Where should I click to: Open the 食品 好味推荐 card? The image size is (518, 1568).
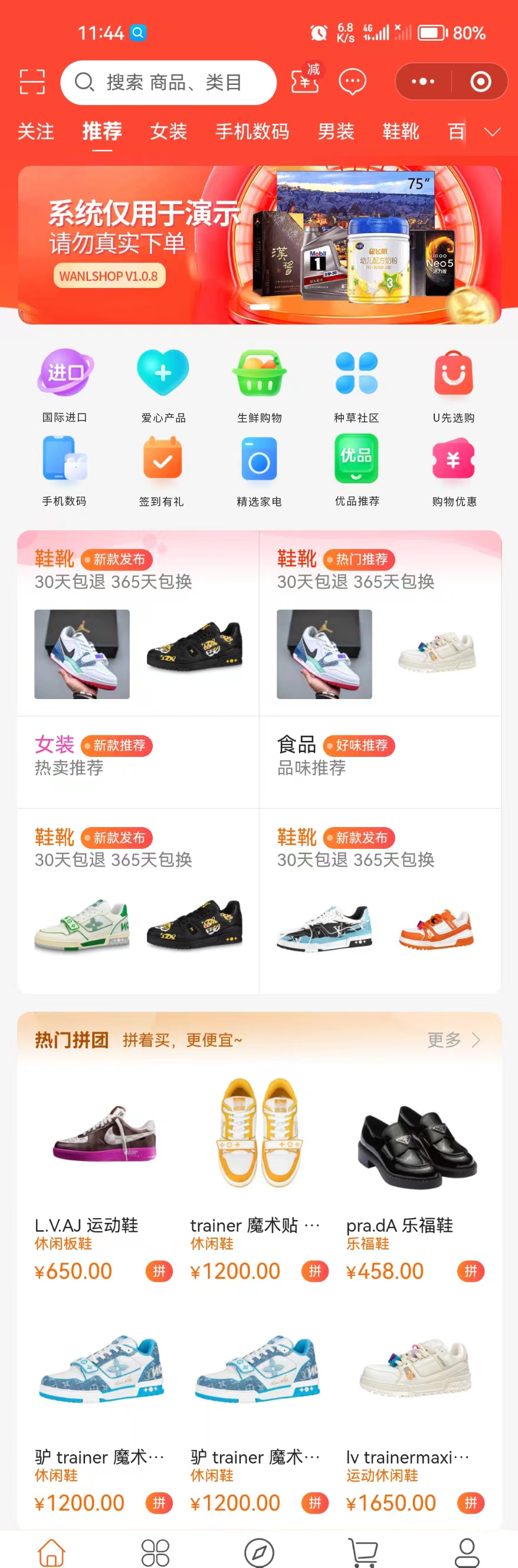380,761
